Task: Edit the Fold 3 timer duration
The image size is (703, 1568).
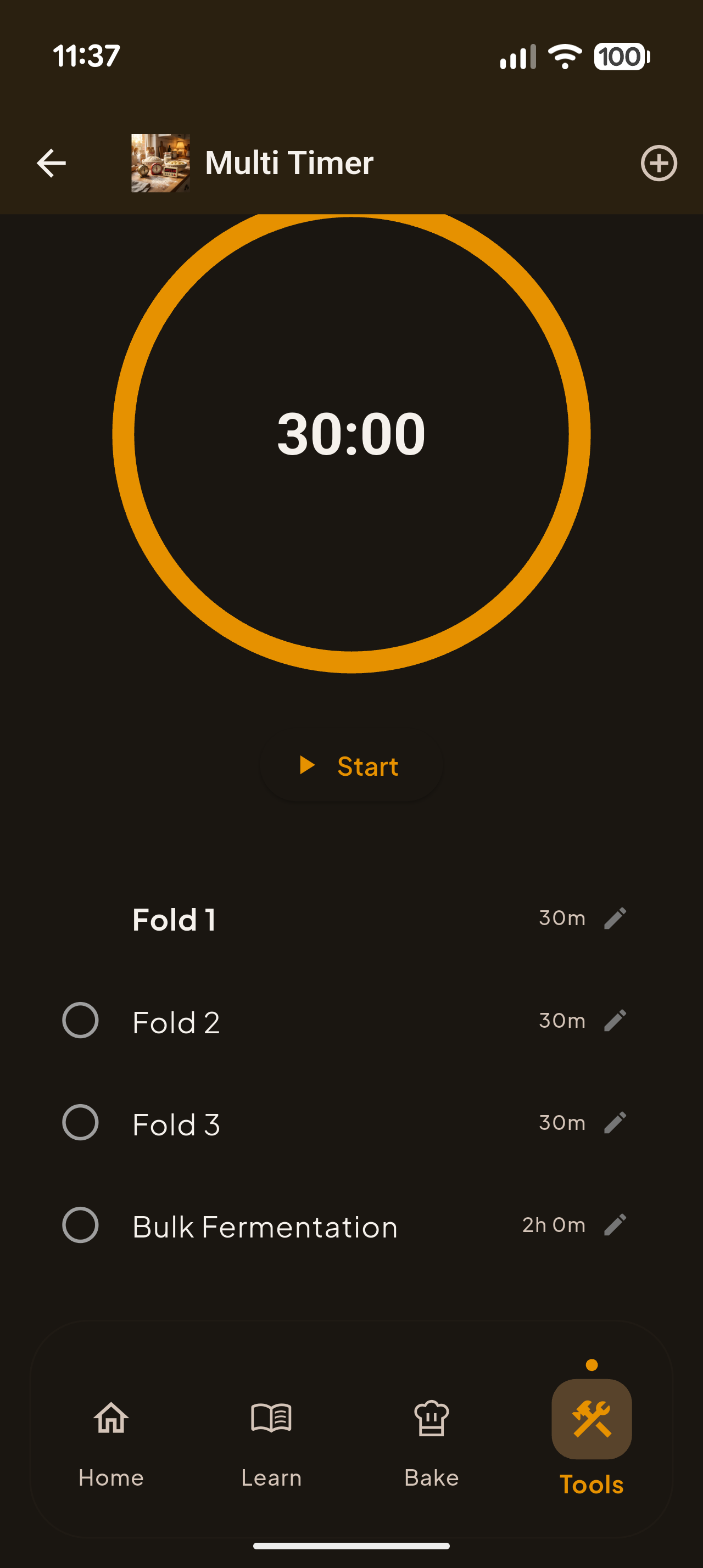Action: click(615, 1122)
